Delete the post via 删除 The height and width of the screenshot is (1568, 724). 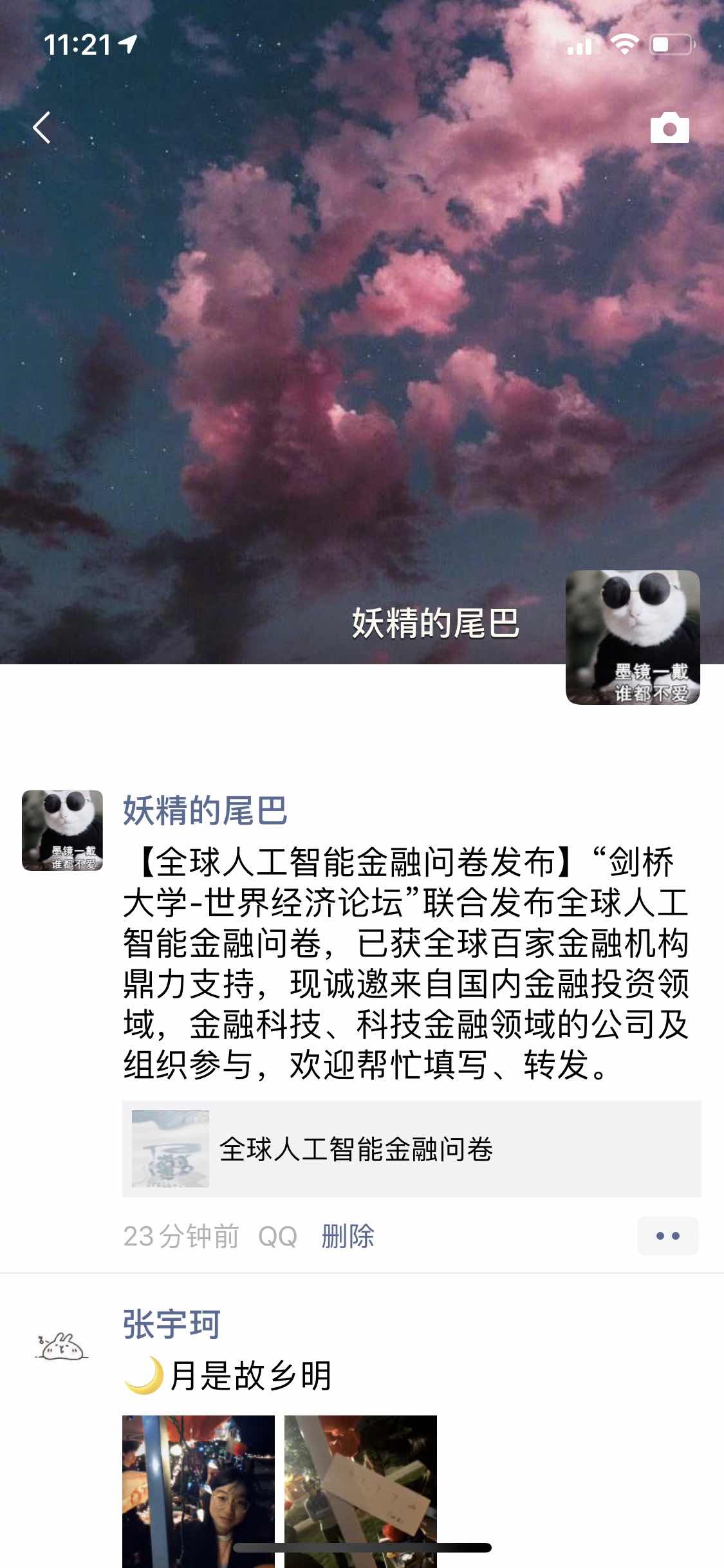pos(348,1237)
